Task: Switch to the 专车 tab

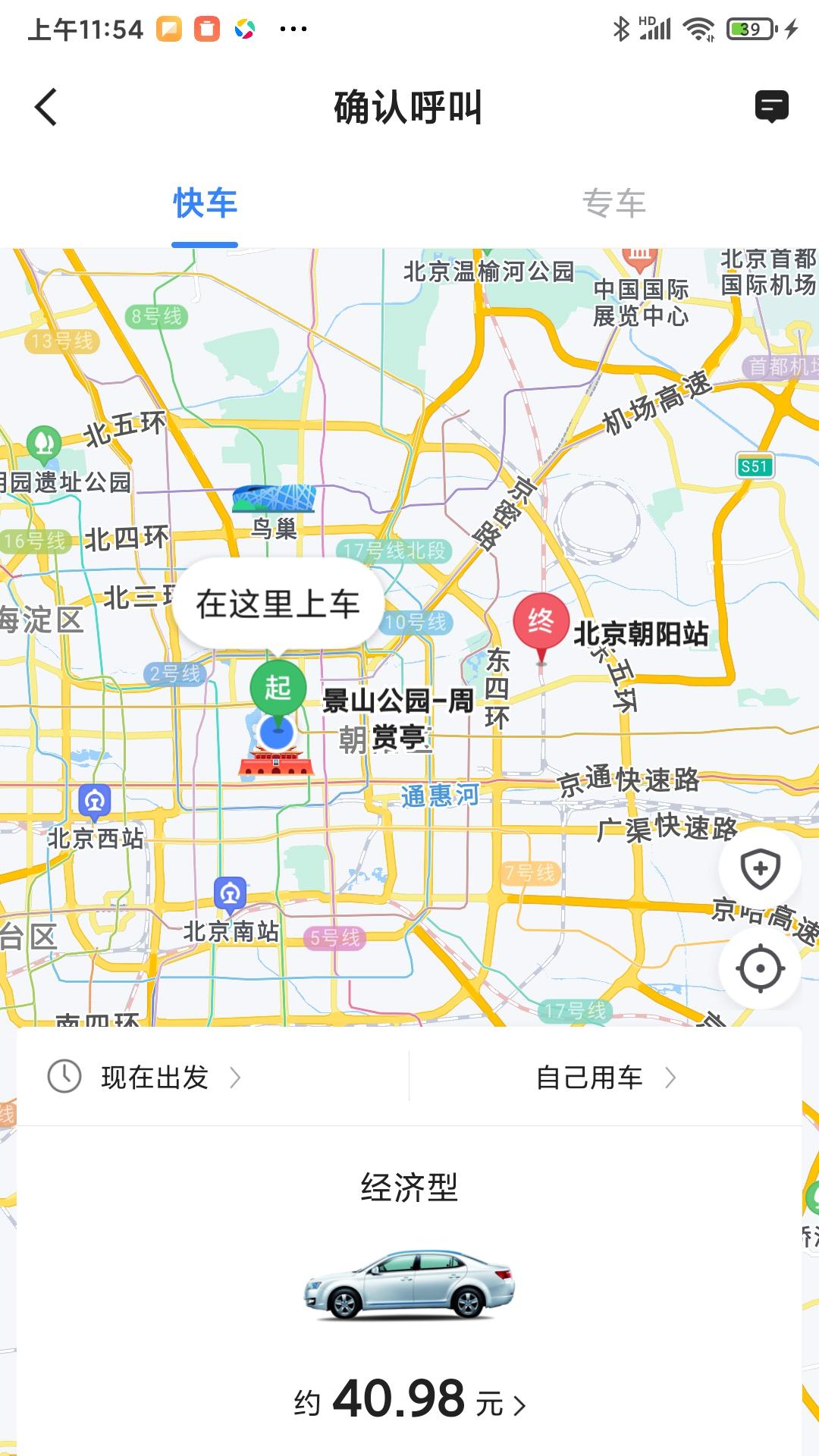Action: click(614, 201)
